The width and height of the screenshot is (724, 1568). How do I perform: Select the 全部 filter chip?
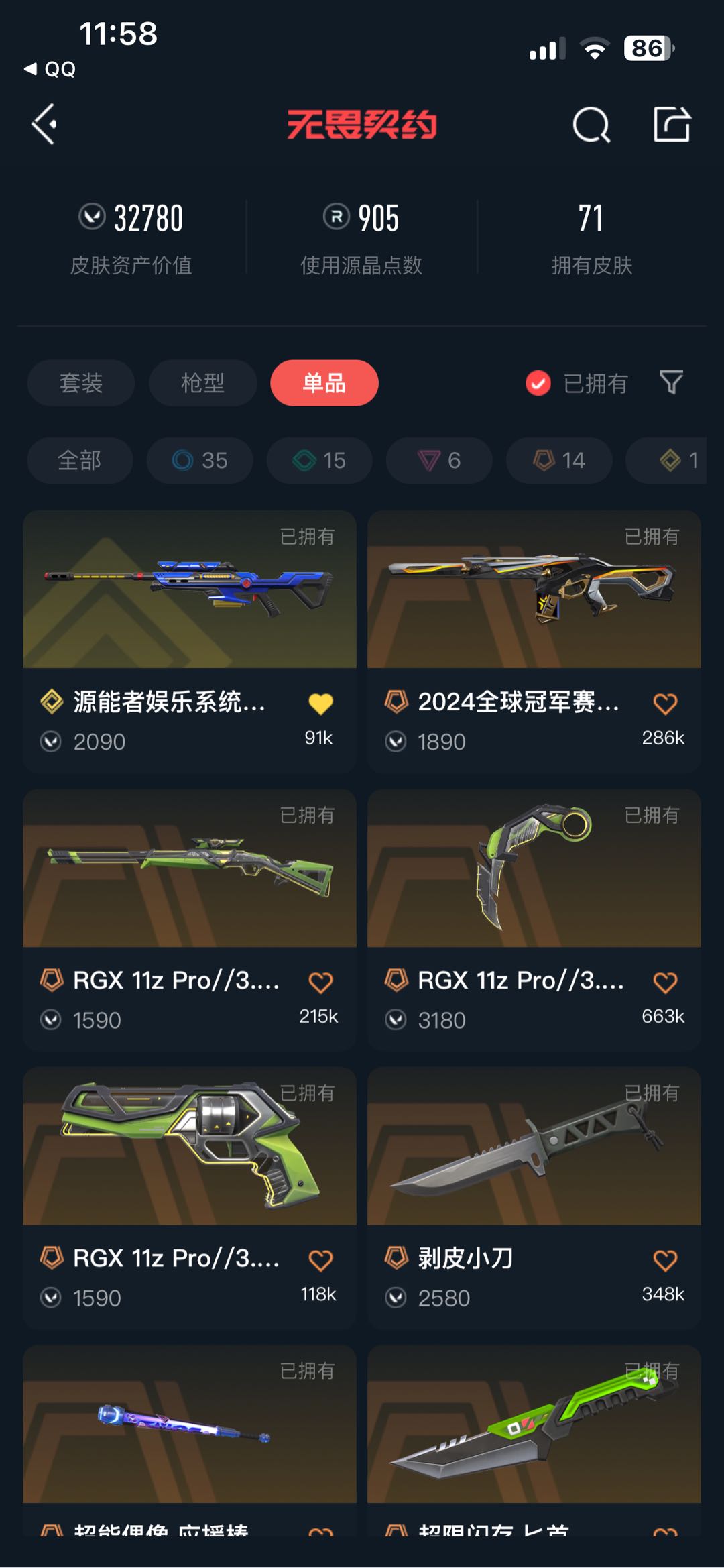tap(80, 460)
